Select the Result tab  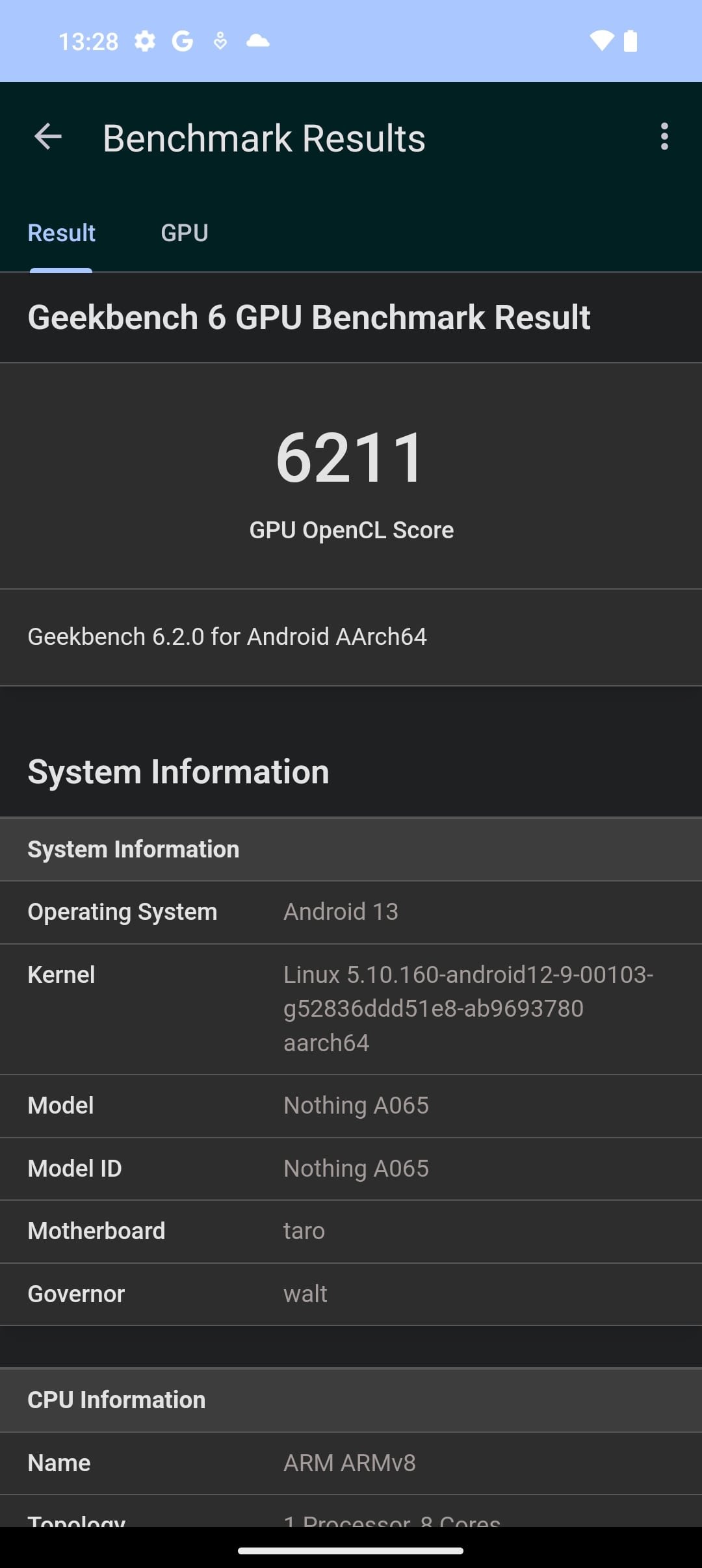click(62, 233)
